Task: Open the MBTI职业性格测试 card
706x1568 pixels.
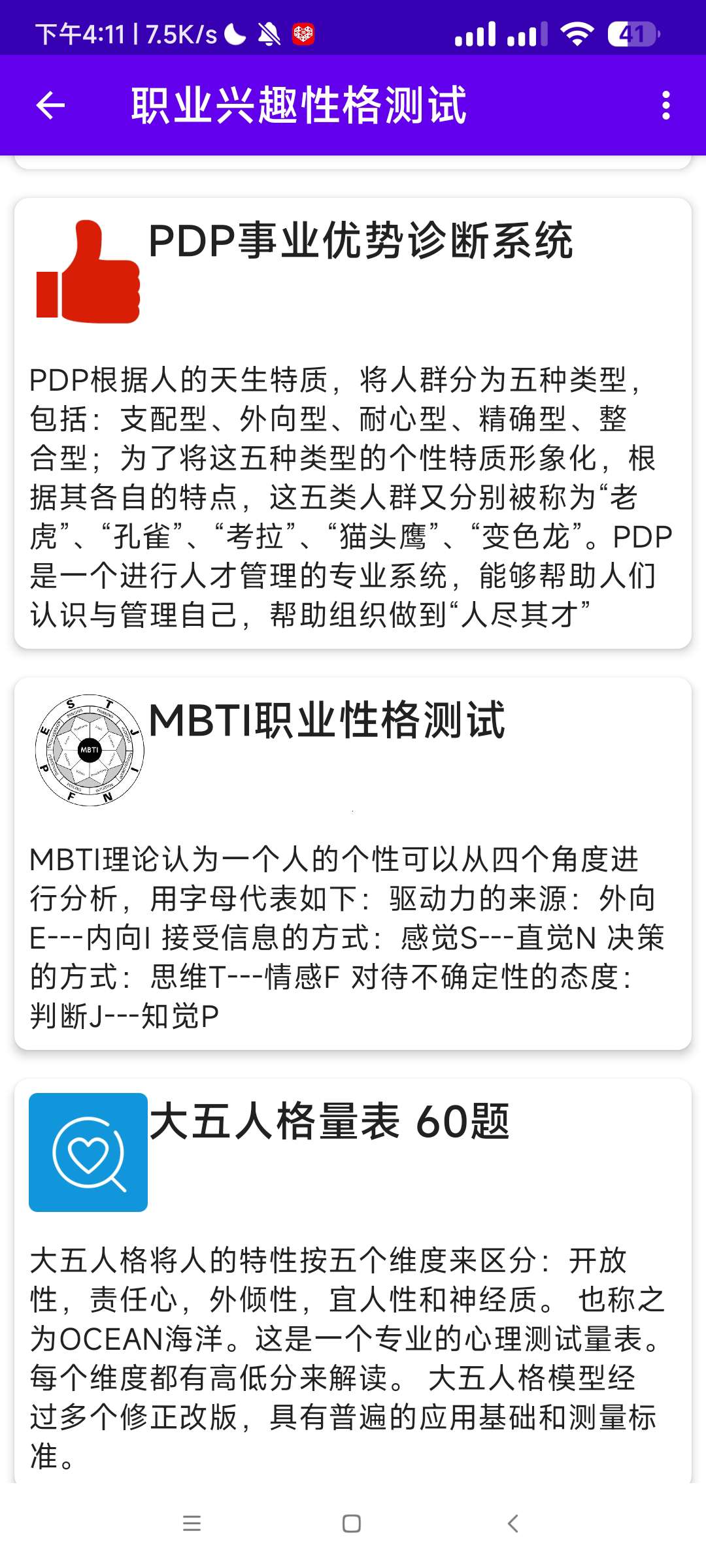Action: [353, 864]
